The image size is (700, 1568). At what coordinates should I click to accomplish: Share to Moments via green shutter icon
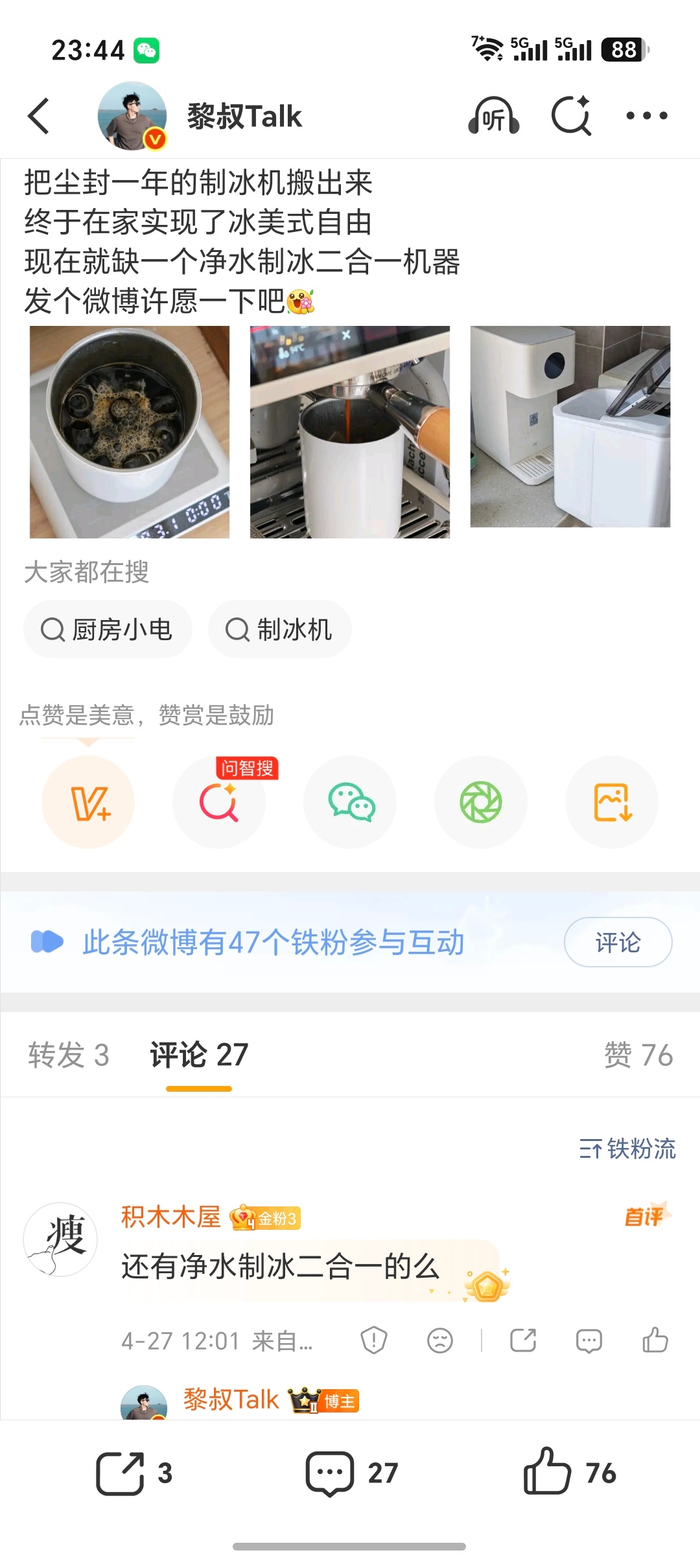(481, 802)
